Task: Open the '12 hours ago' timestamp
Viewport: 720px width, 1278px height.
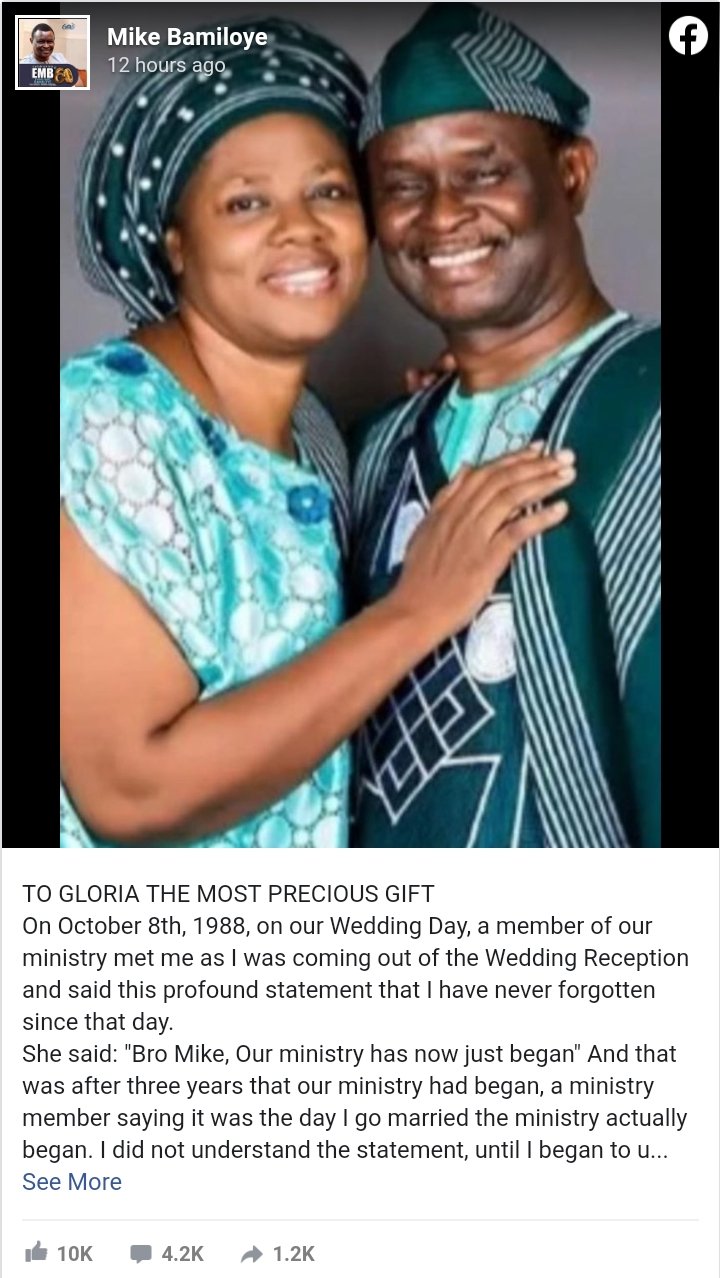Action: pyautogui.click(x=166, y=66)
